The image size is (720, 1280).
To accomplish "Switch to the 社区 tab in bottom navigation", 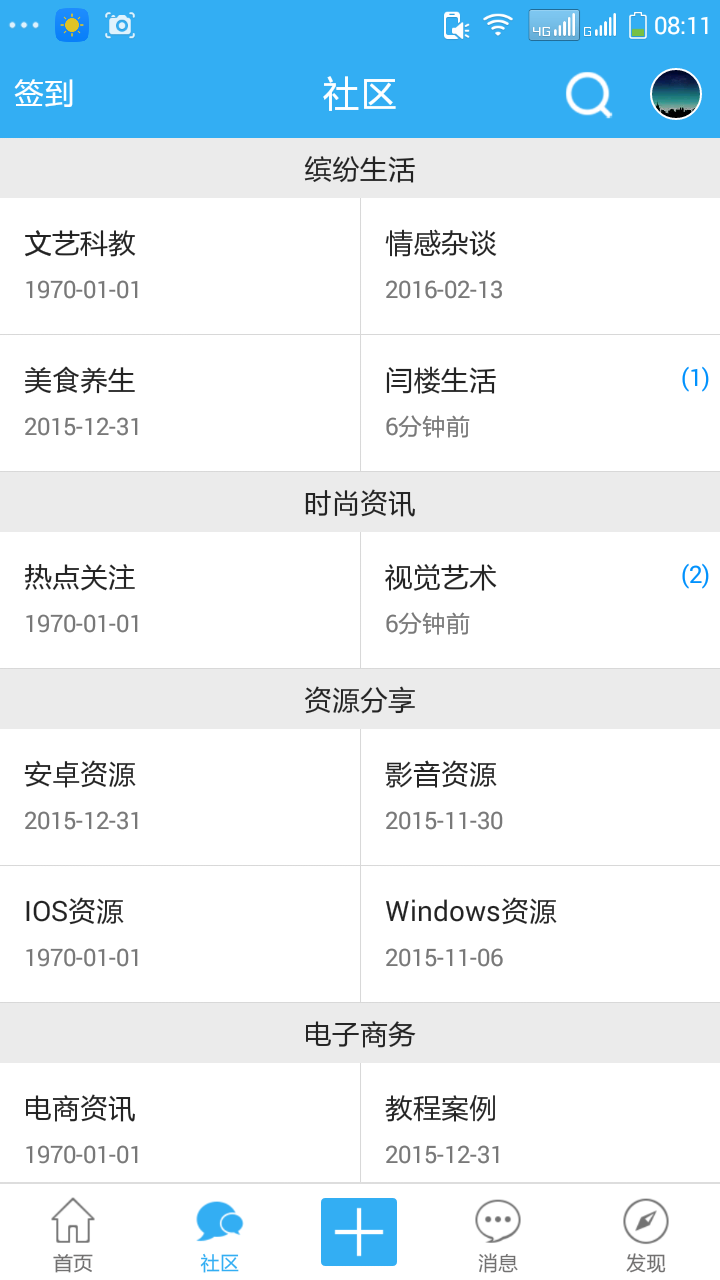I will point(219,1232).
